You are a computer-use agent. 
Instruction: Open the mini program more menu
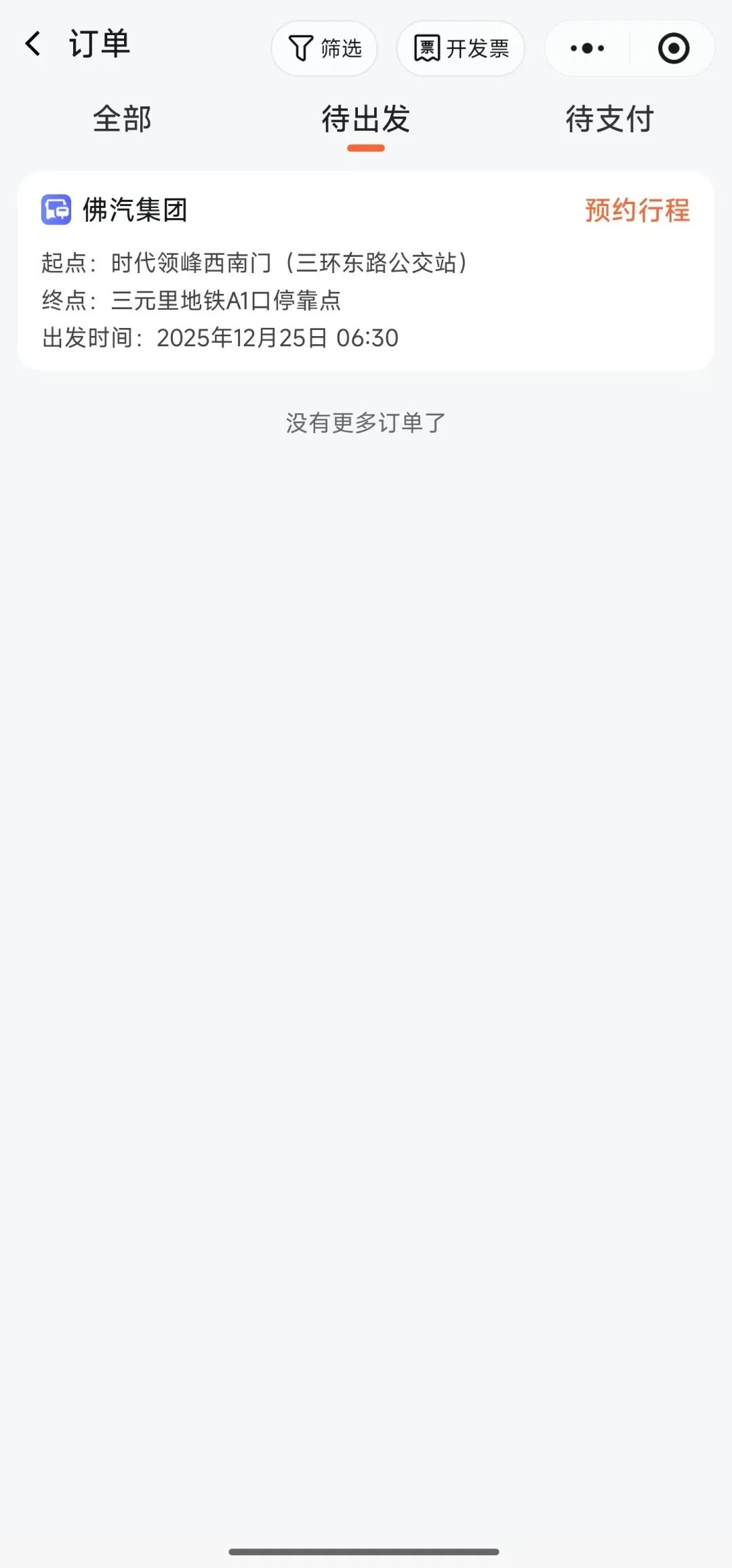[x=587, y=49]
